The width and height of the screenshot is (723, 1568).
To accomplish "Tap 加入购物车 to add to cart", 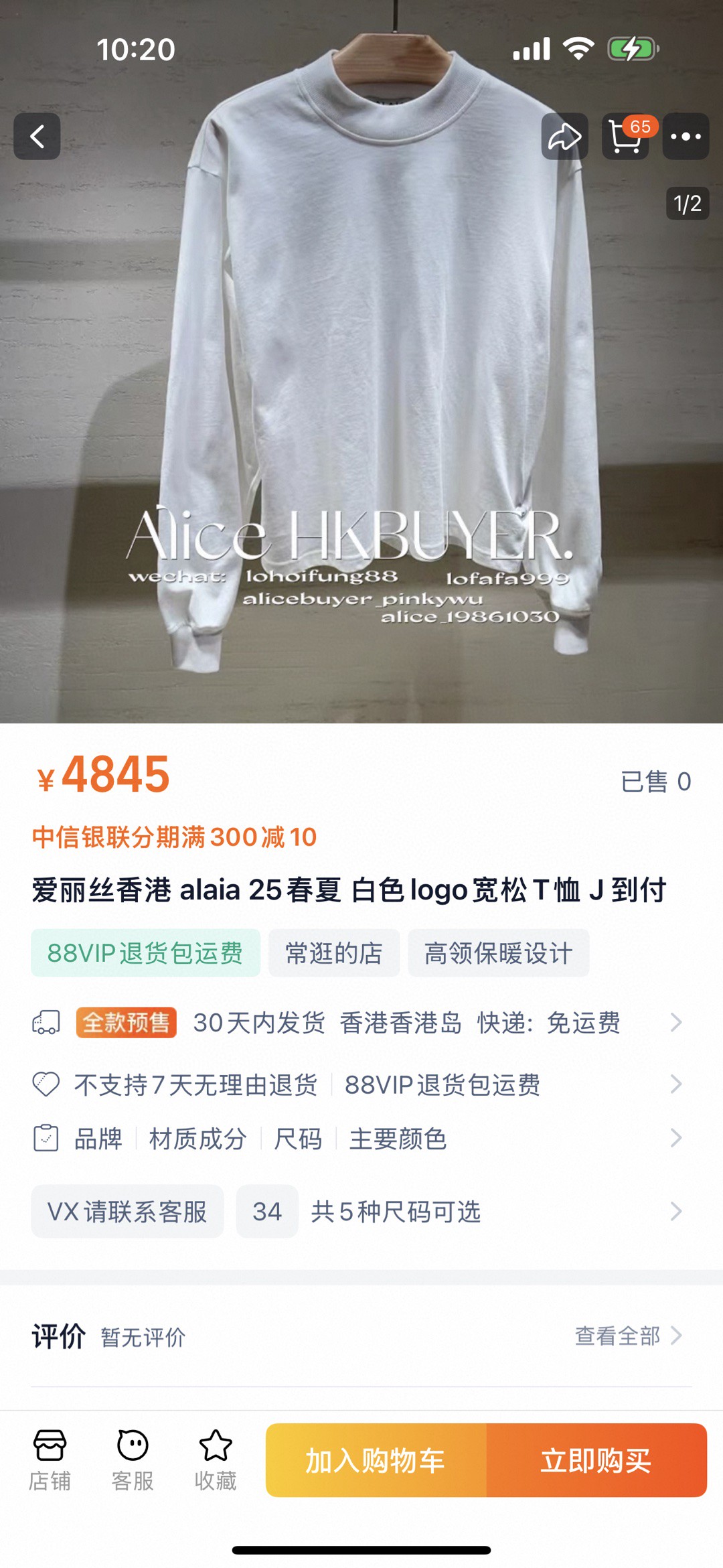I will tap(376, 1460).
